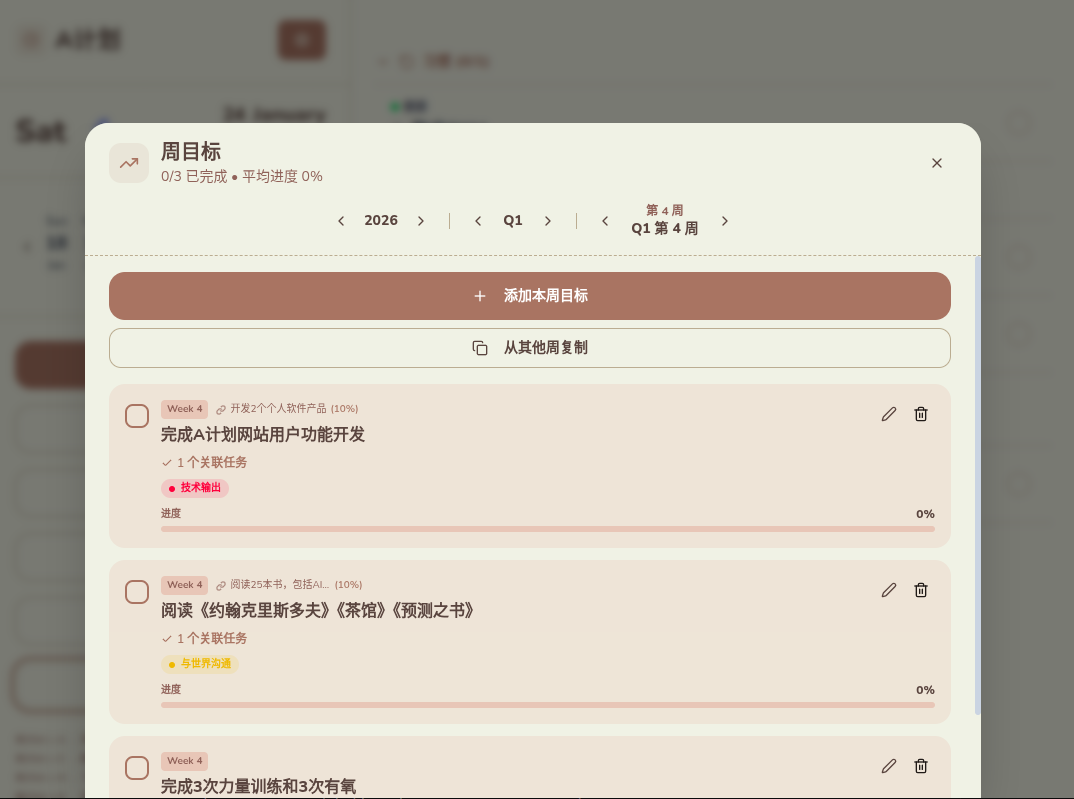Delete the 完成3次力量训练和3次有氧 goal
This screenshot has height=799, width=1074.
[921, 766]
